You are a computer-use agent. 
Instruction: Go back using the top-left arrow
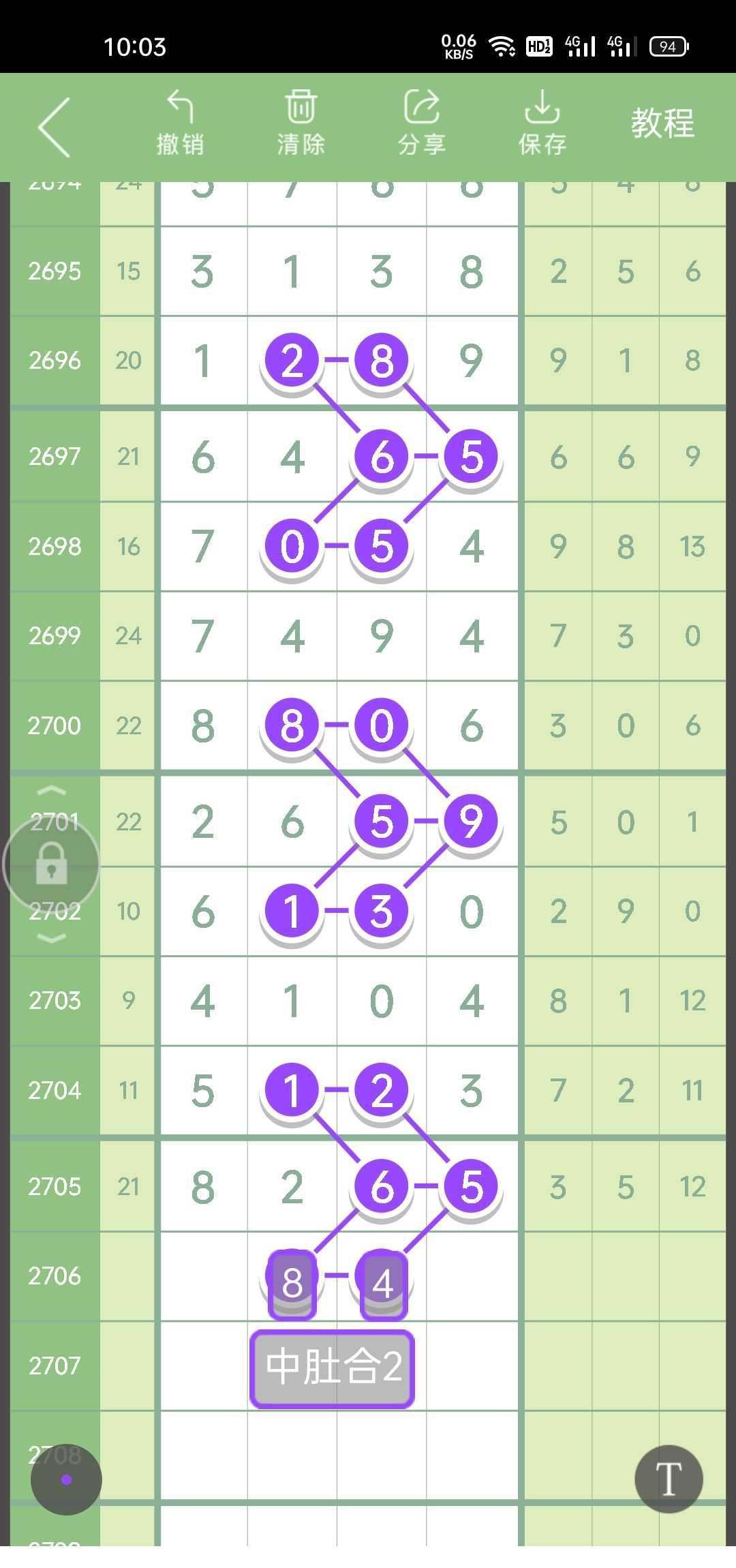point(55,127)
